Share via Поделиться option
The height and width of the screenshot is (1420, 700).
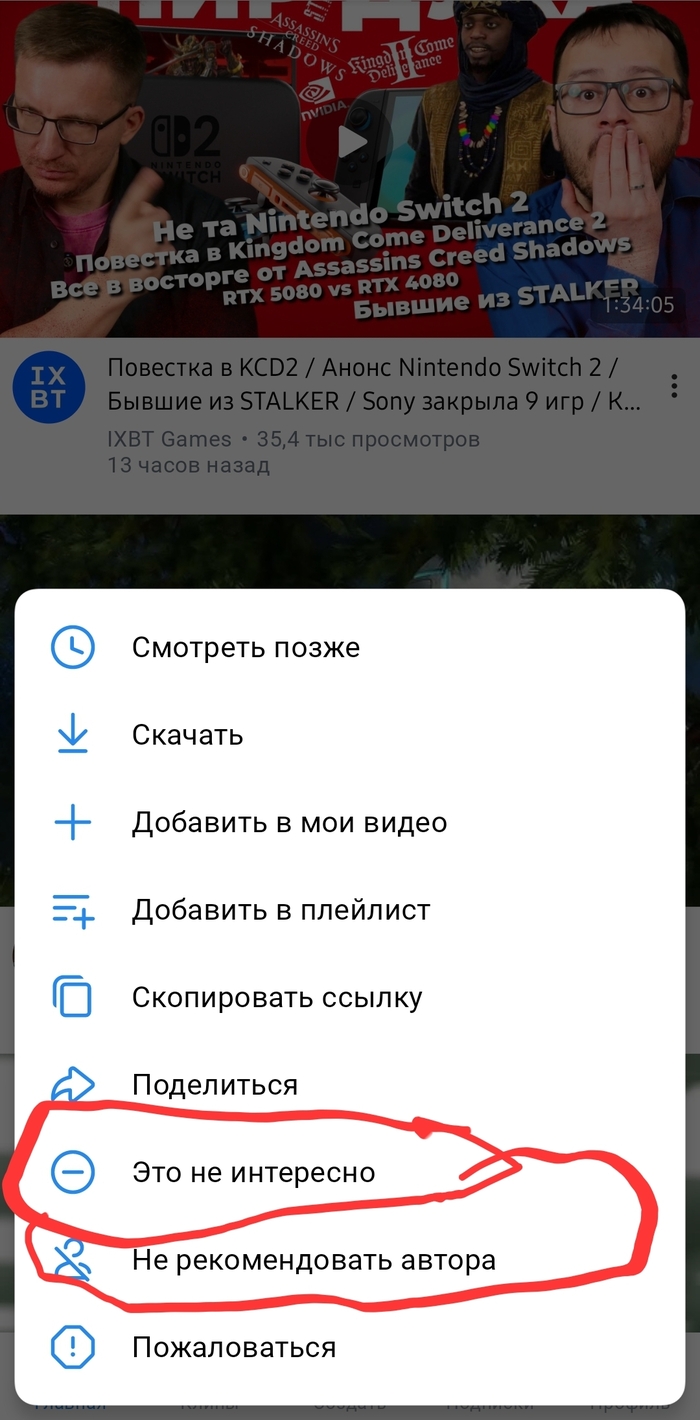click(x=214, y=1085)
